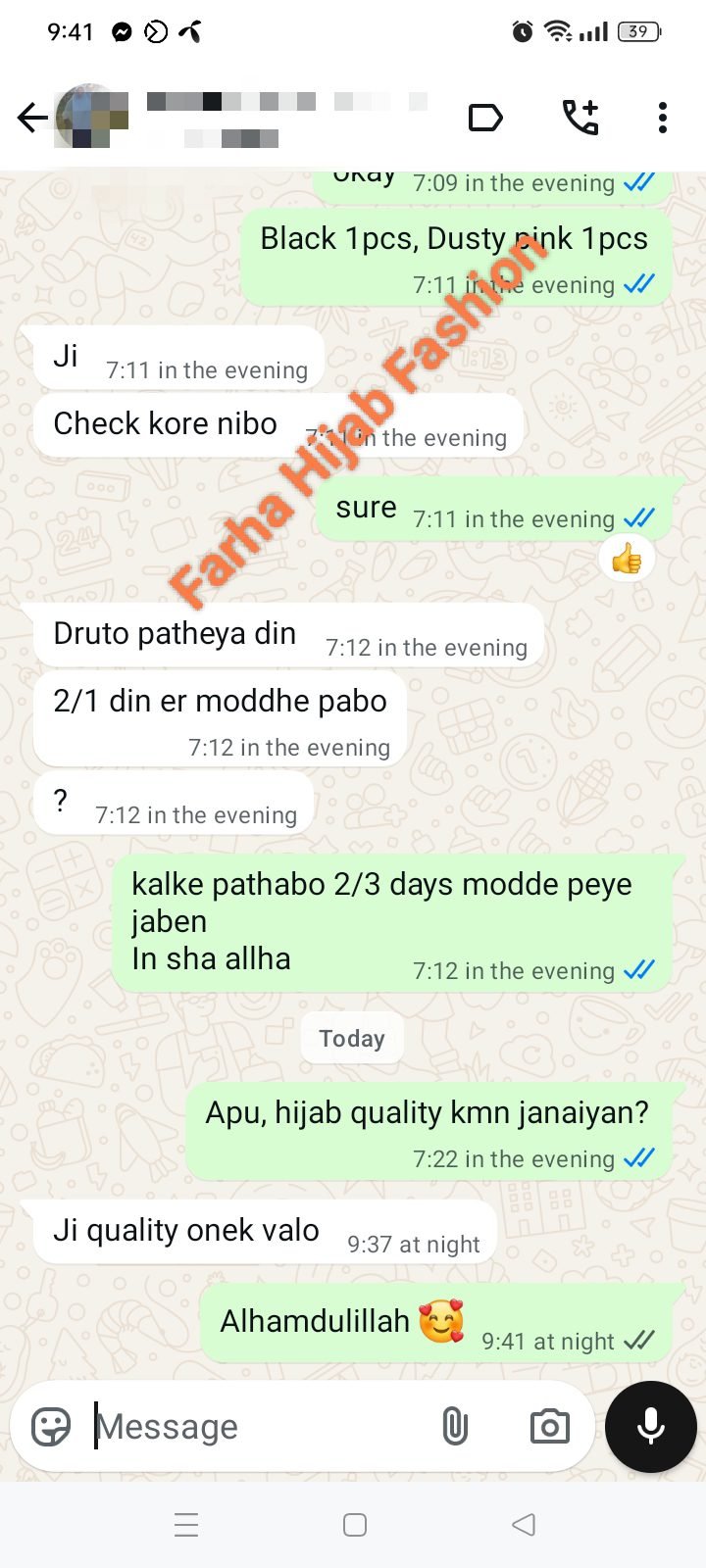
Task: View the thumbs-up reaction on 'sure'
Action: pyautogui.click(x=627, y=560)
